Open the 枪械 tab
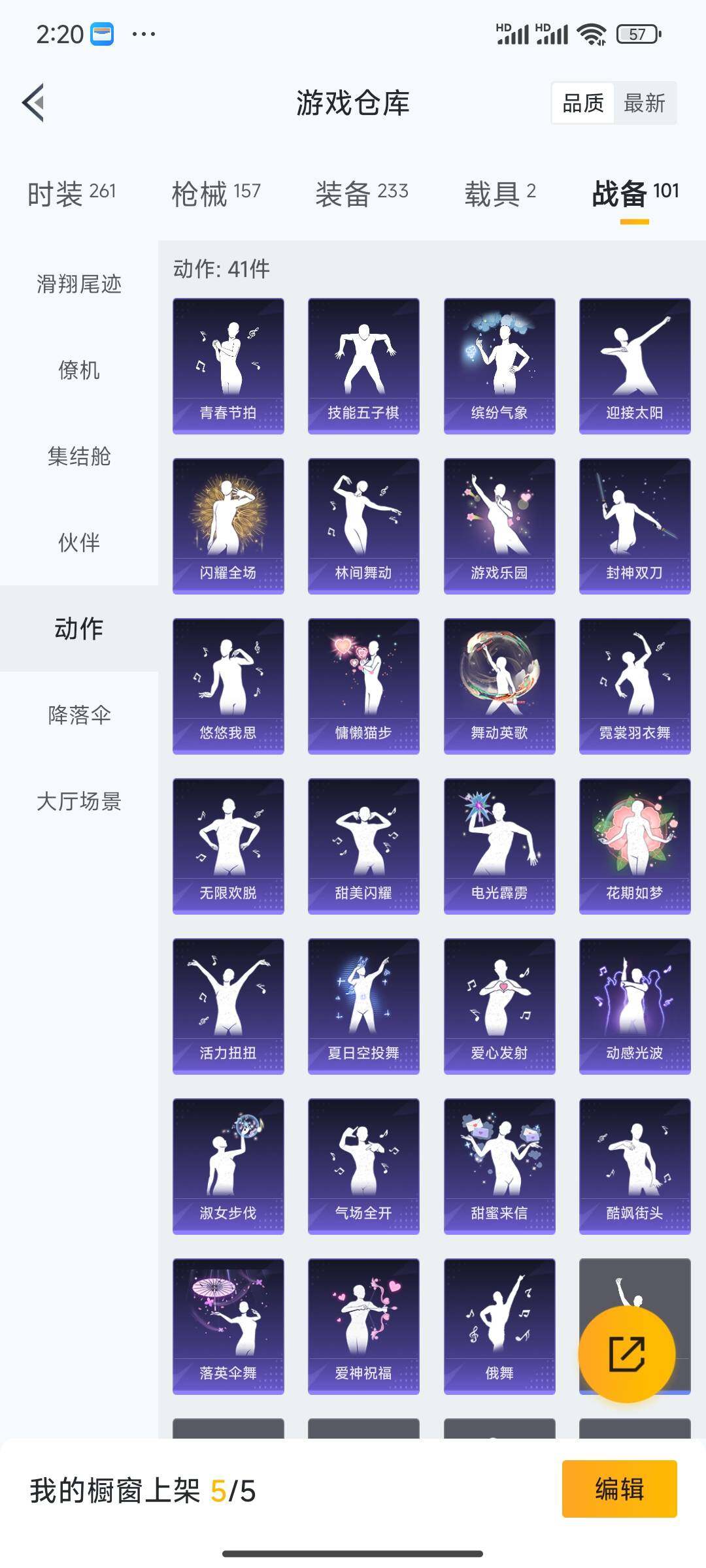The image size is (706, 1568). pos(217,191)
